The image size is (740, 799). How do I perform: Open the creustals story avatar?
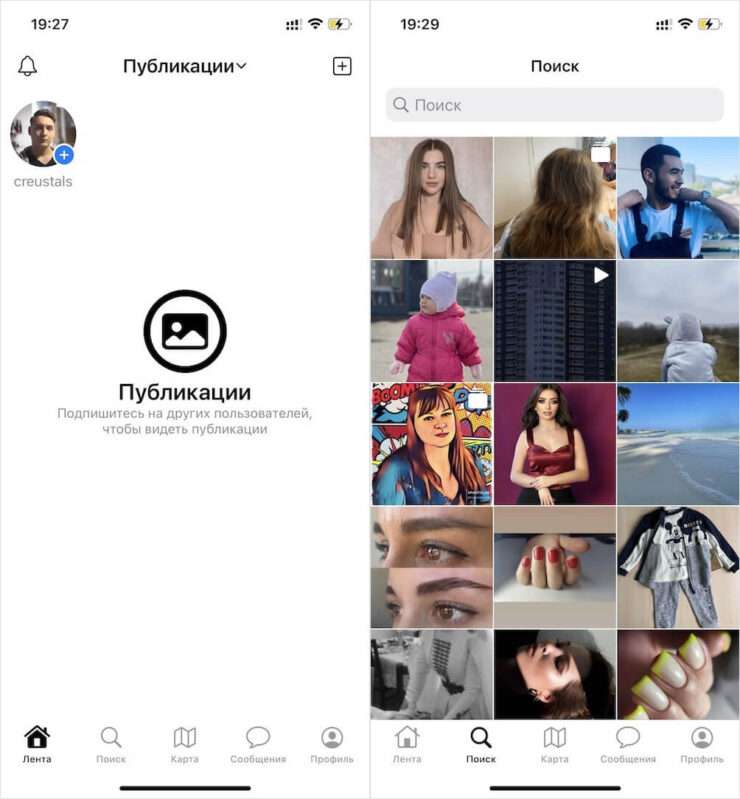43,134
